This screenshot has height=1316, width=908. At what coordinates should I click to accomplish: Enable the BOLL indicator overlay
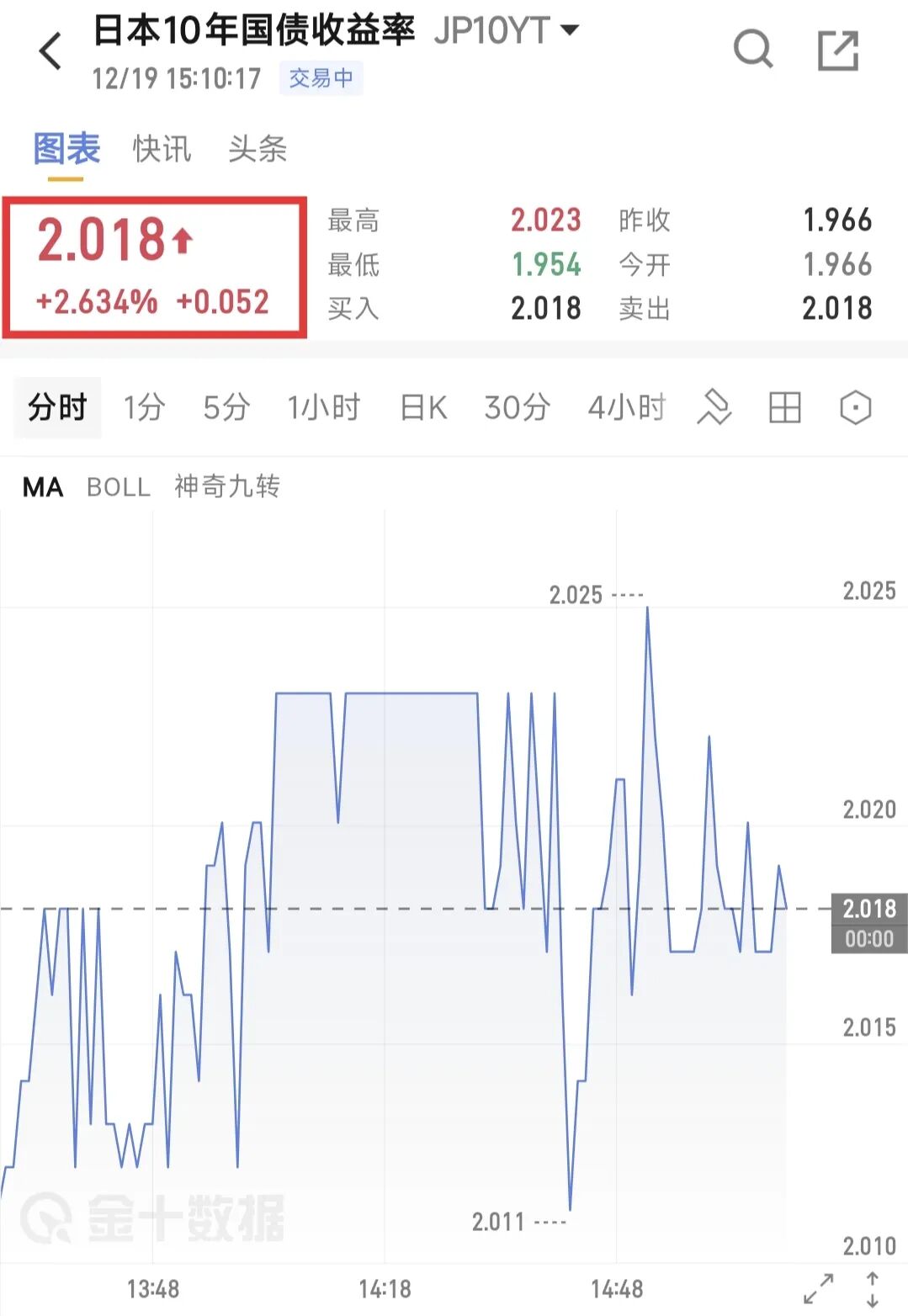click(118, 487)
